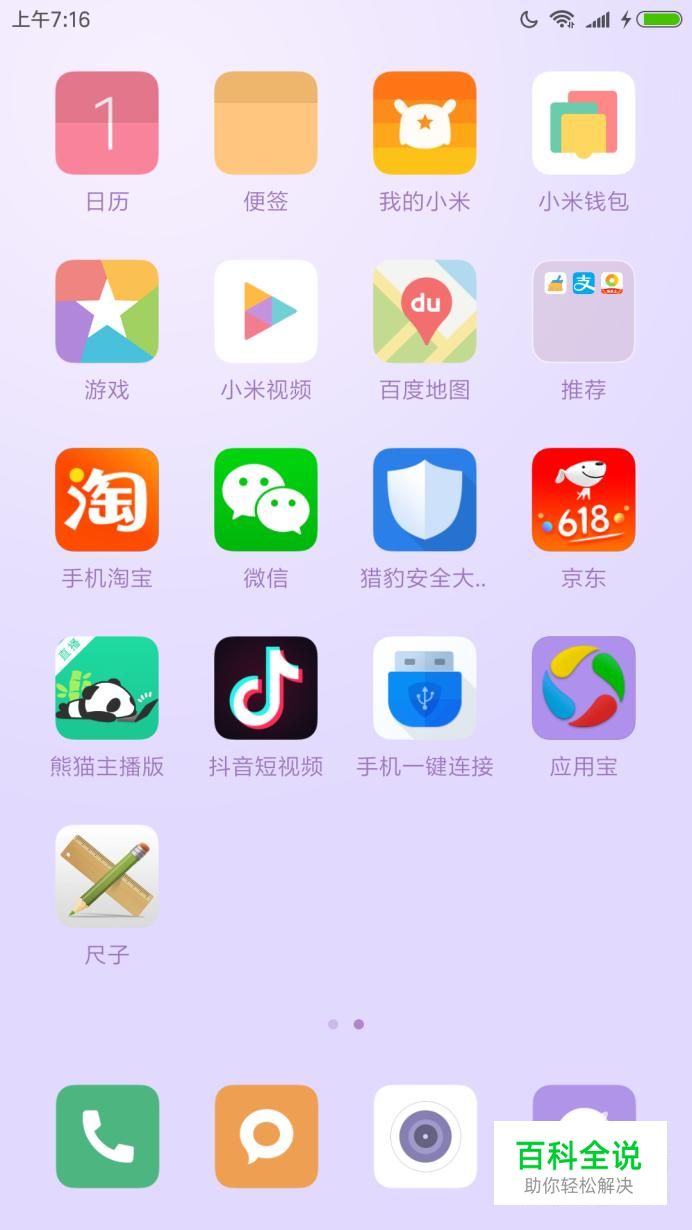Image resolution: width=692 pixels, height=1230 pixels.
Task: Launch the 京东 app
Action: click(x=584, y=500)
